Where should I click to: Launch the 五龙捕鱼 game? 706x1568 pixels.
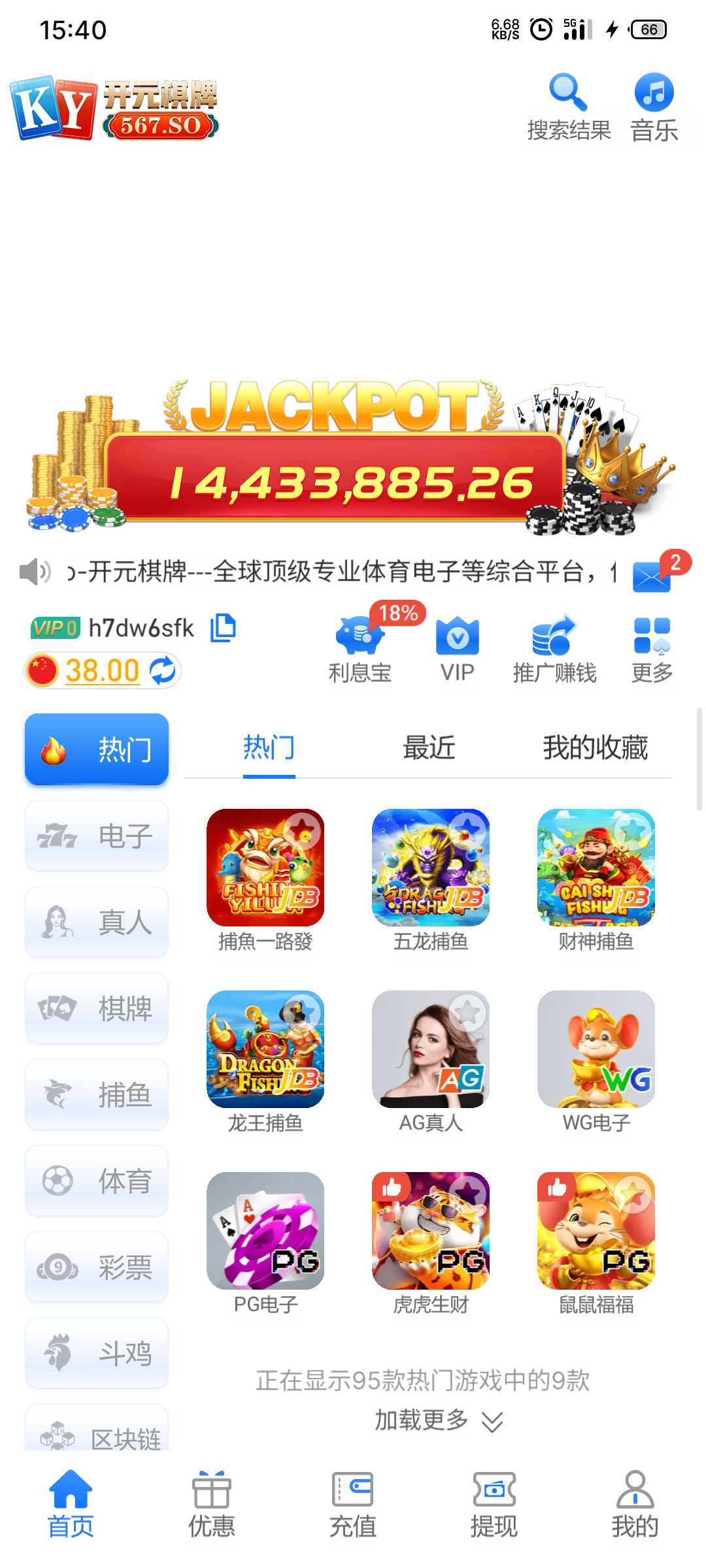tap(430, 868)
